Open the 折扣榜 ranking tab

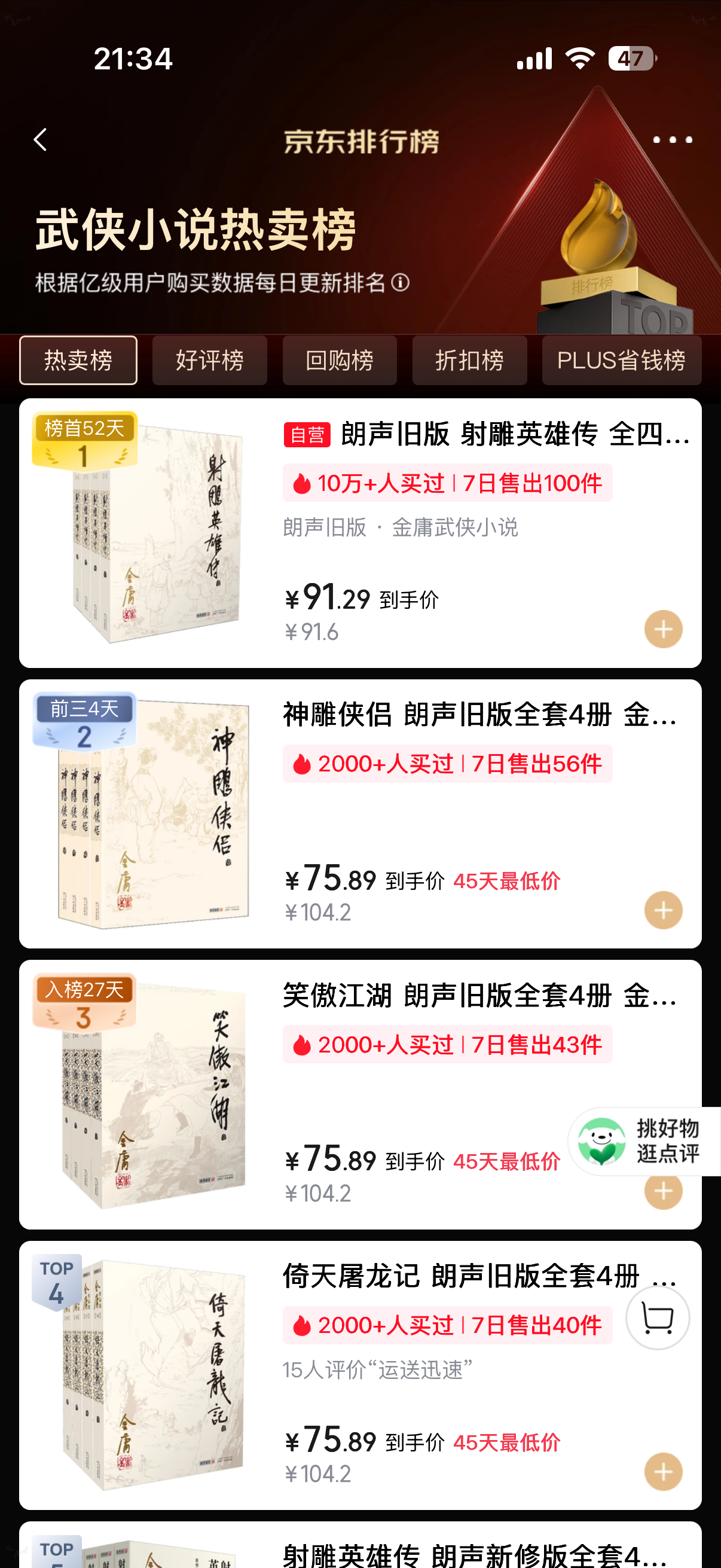pos(470,360)
